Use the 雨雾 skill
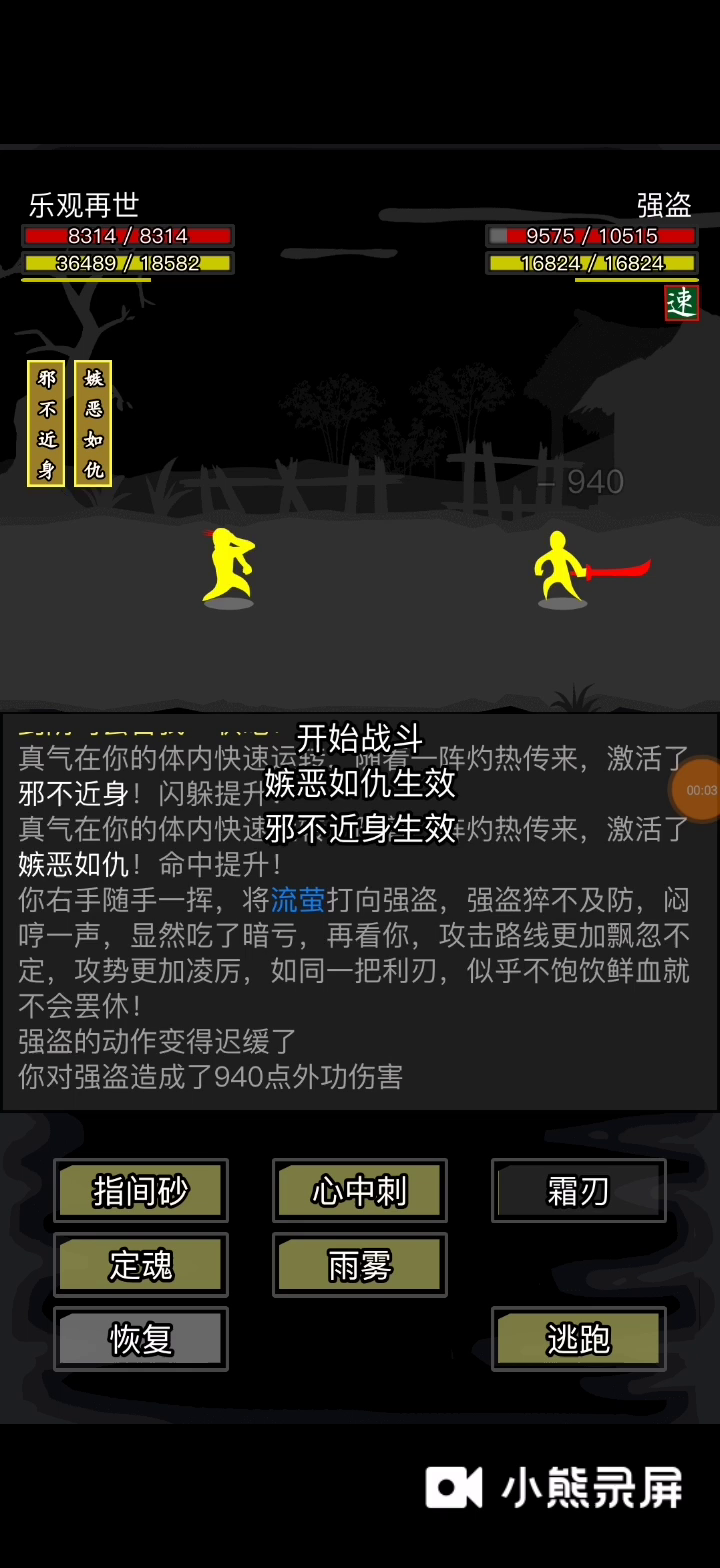 coord(360,1265)
